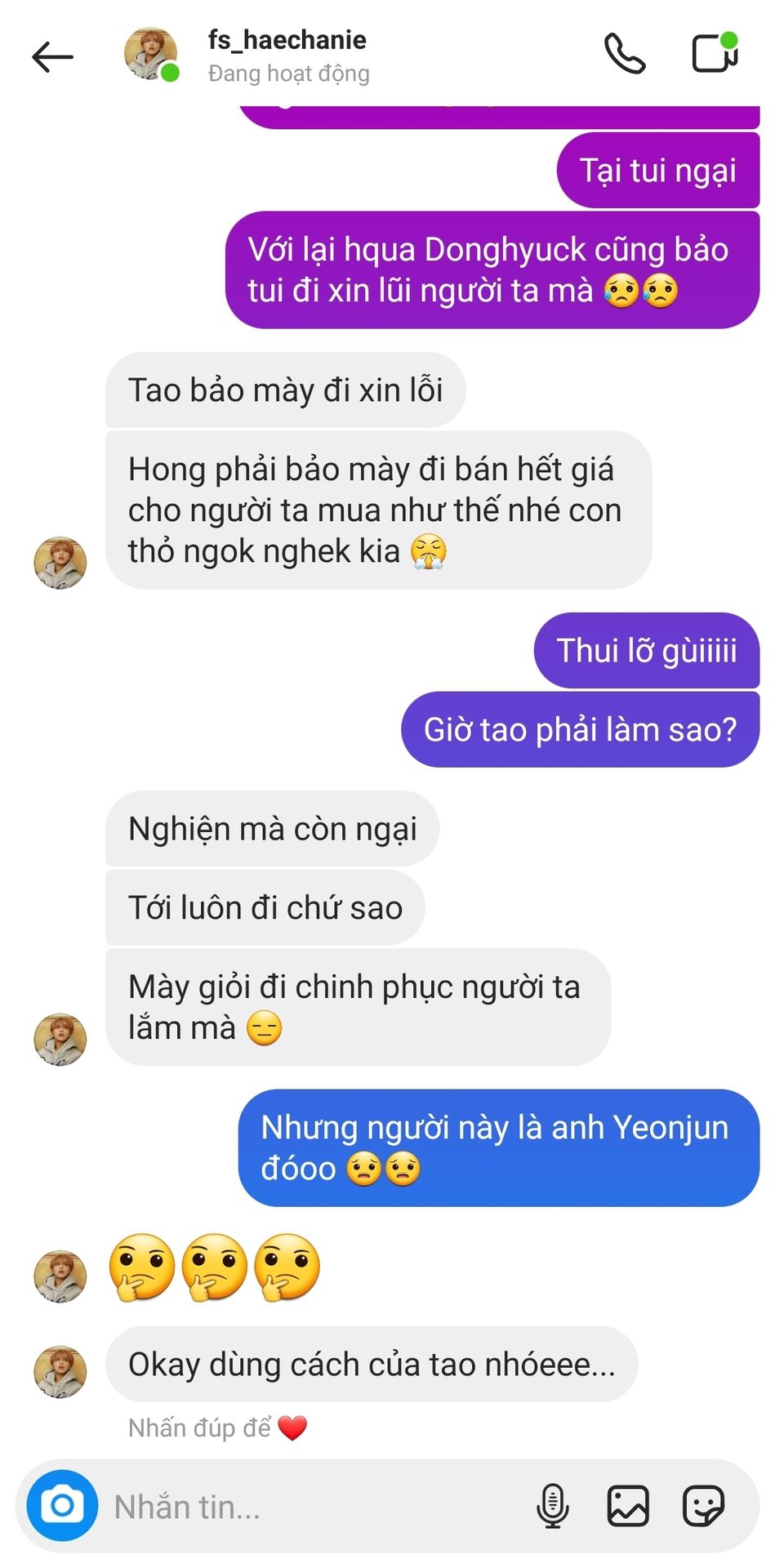775x1568 pixels.
Task: Focus the "Nhắn tin..." message field
Action: coord(310,1507)
